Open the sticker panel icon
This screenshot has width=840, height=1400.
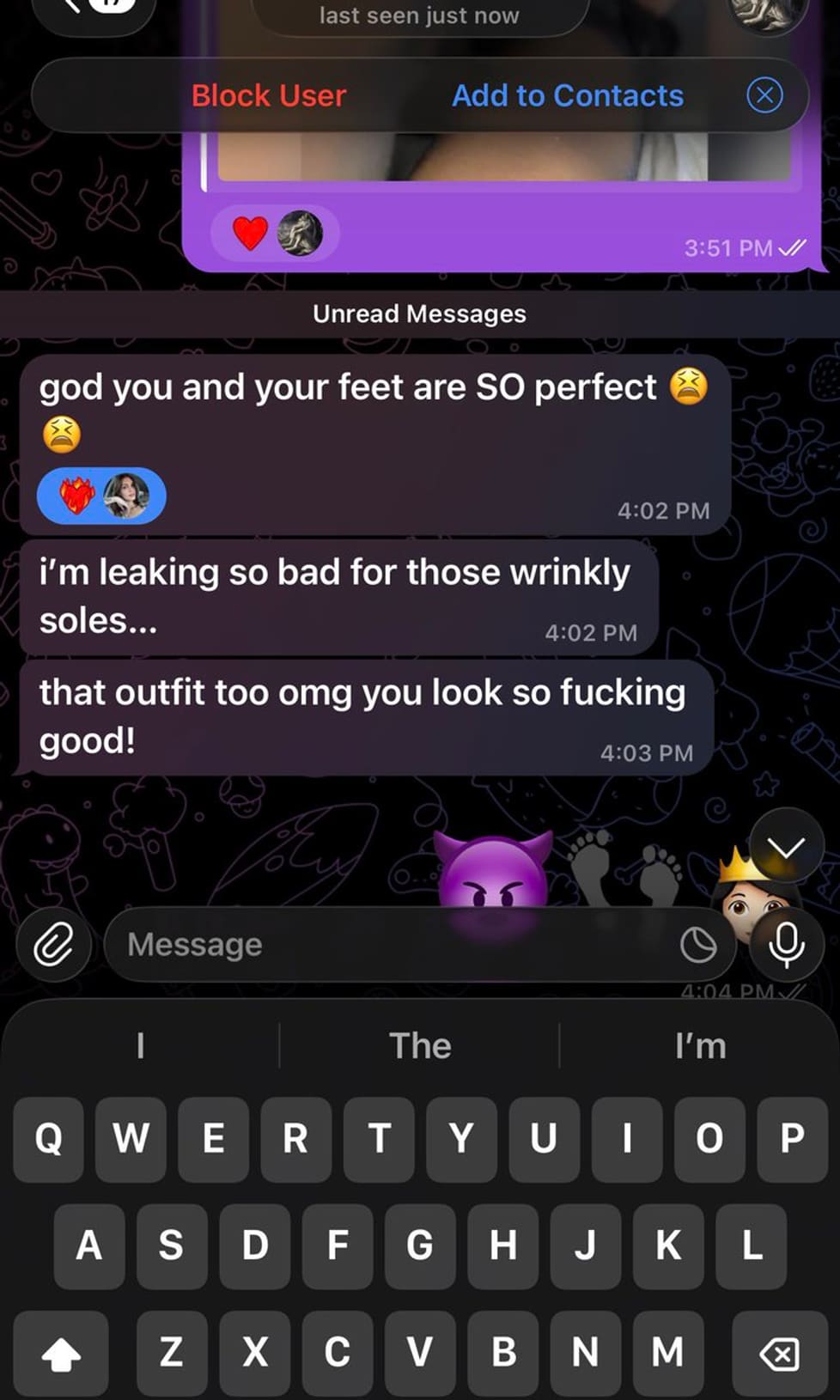coord(697,946)
